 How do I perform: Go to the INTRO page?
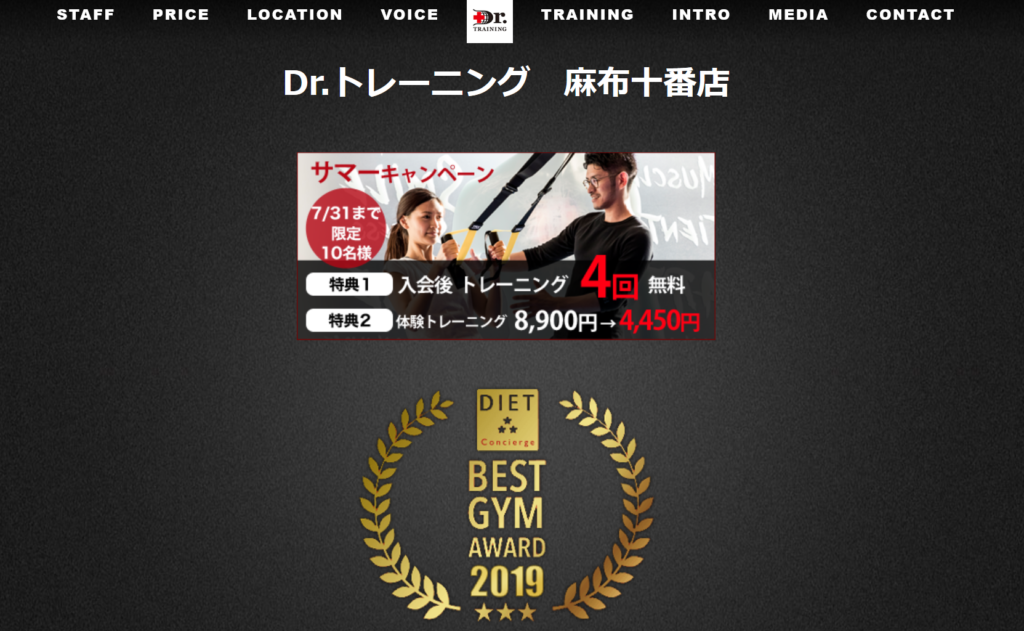[x=701, y=15]
